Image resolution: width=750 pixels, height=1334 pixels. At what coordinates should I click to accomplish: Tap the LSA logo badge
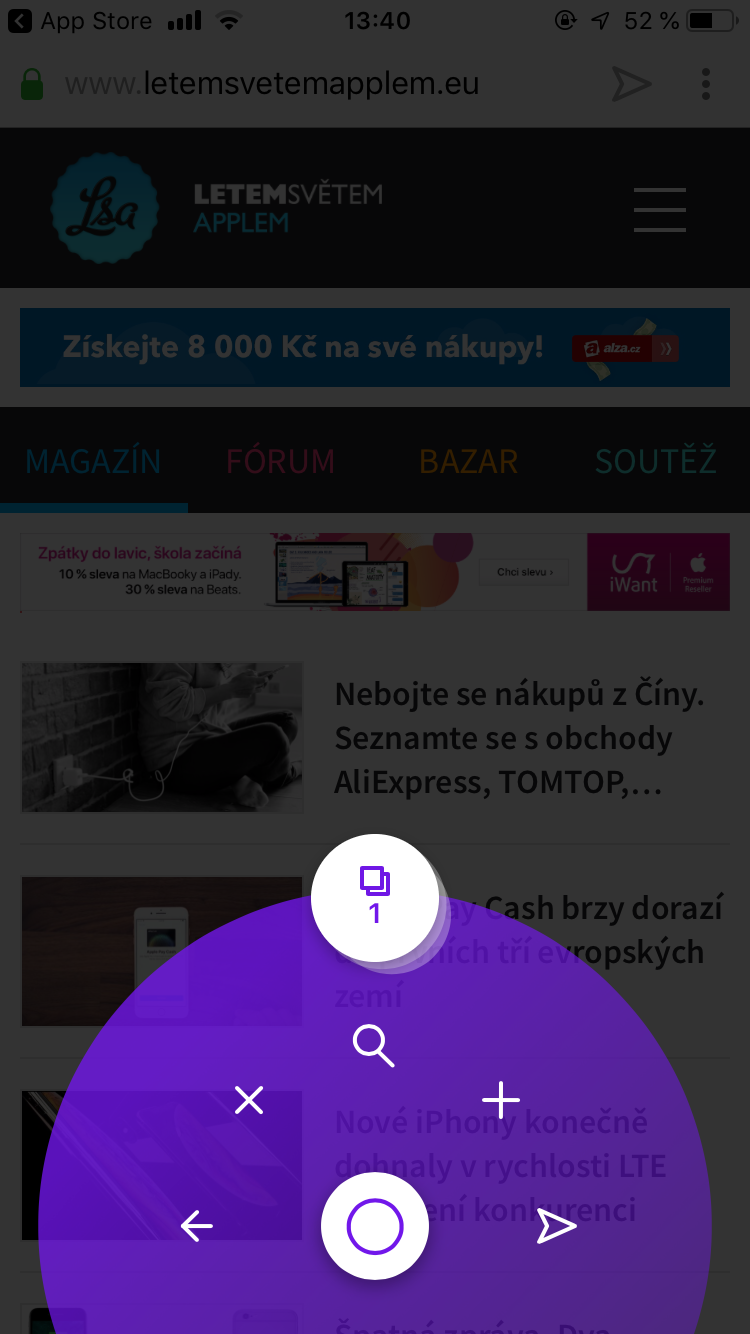(x=105, y=207)
